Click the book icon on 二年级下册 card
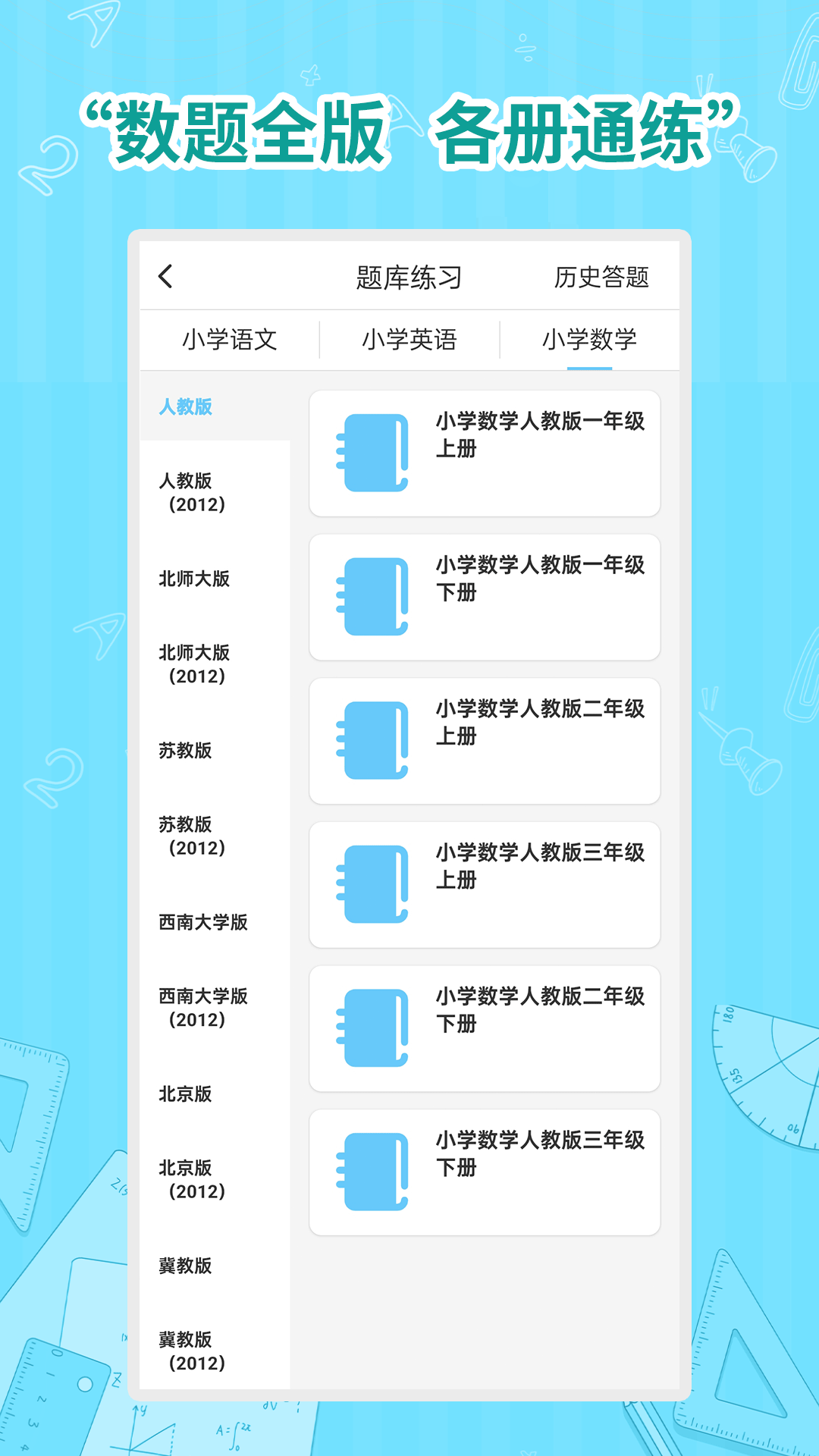Image resolution: width=819 pixels, height=1456 pixels. [374, 1027]
